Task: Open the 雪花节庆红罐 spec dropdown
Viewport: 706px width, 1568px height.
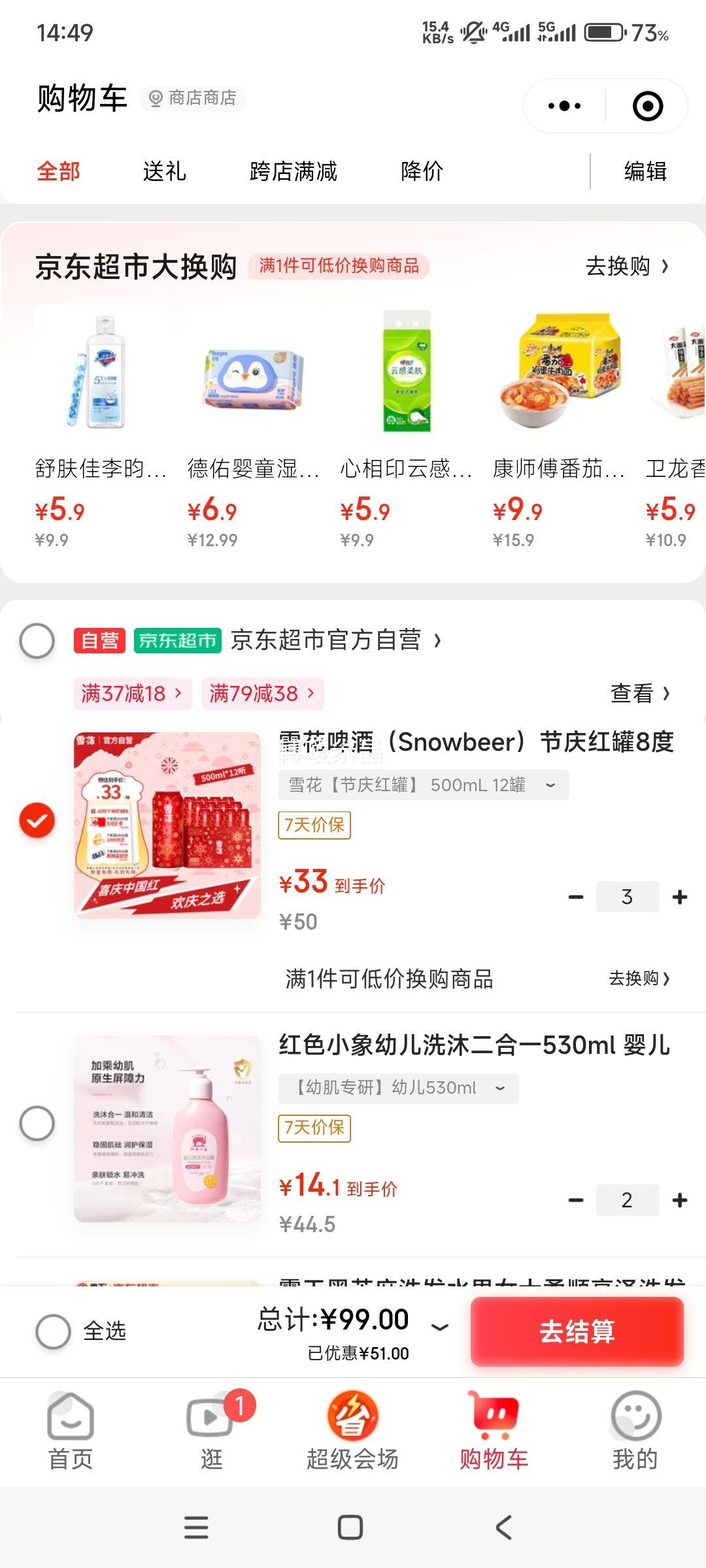Action: pos(551,785)
